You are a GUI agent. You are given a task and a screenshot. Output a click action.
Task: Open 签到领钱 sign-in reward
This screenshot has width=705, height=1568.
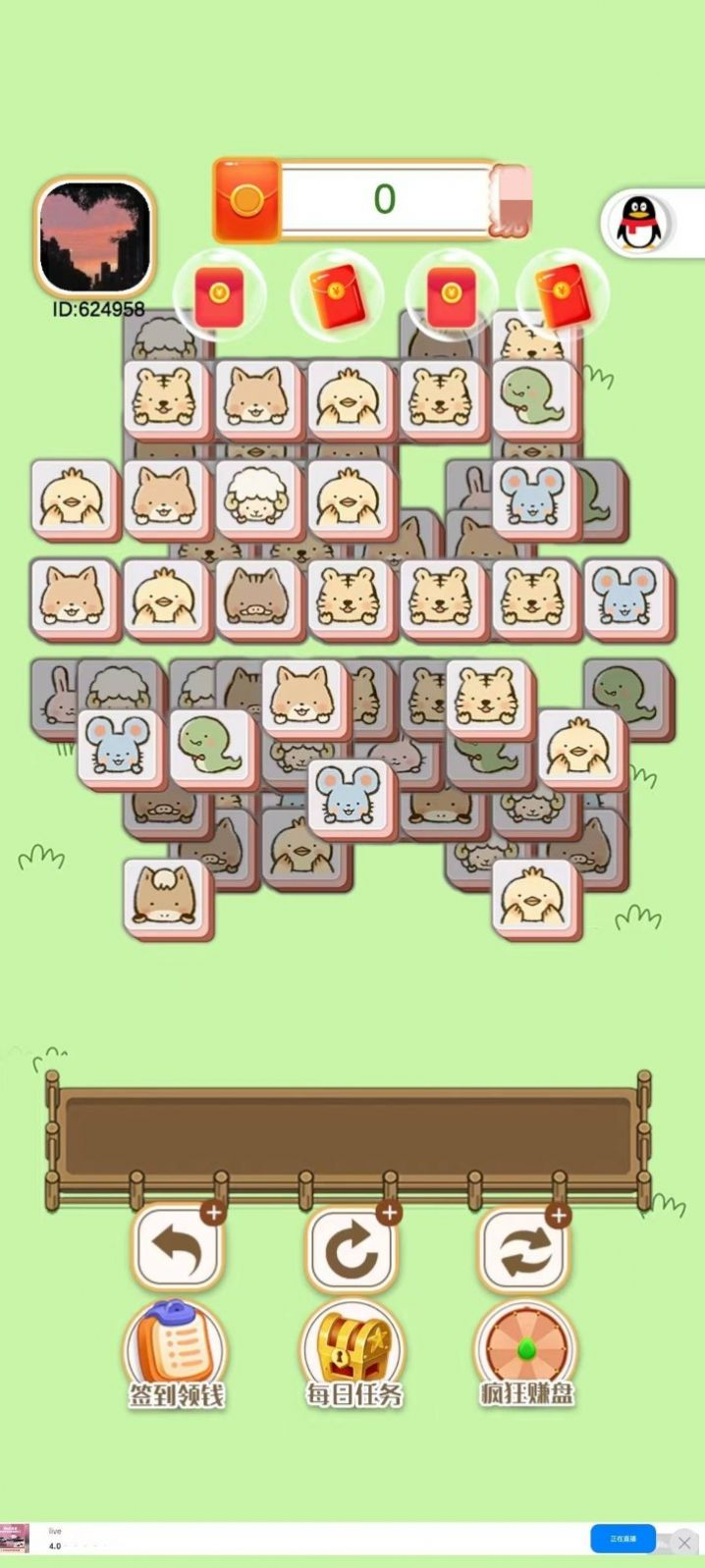[175, 1354]
